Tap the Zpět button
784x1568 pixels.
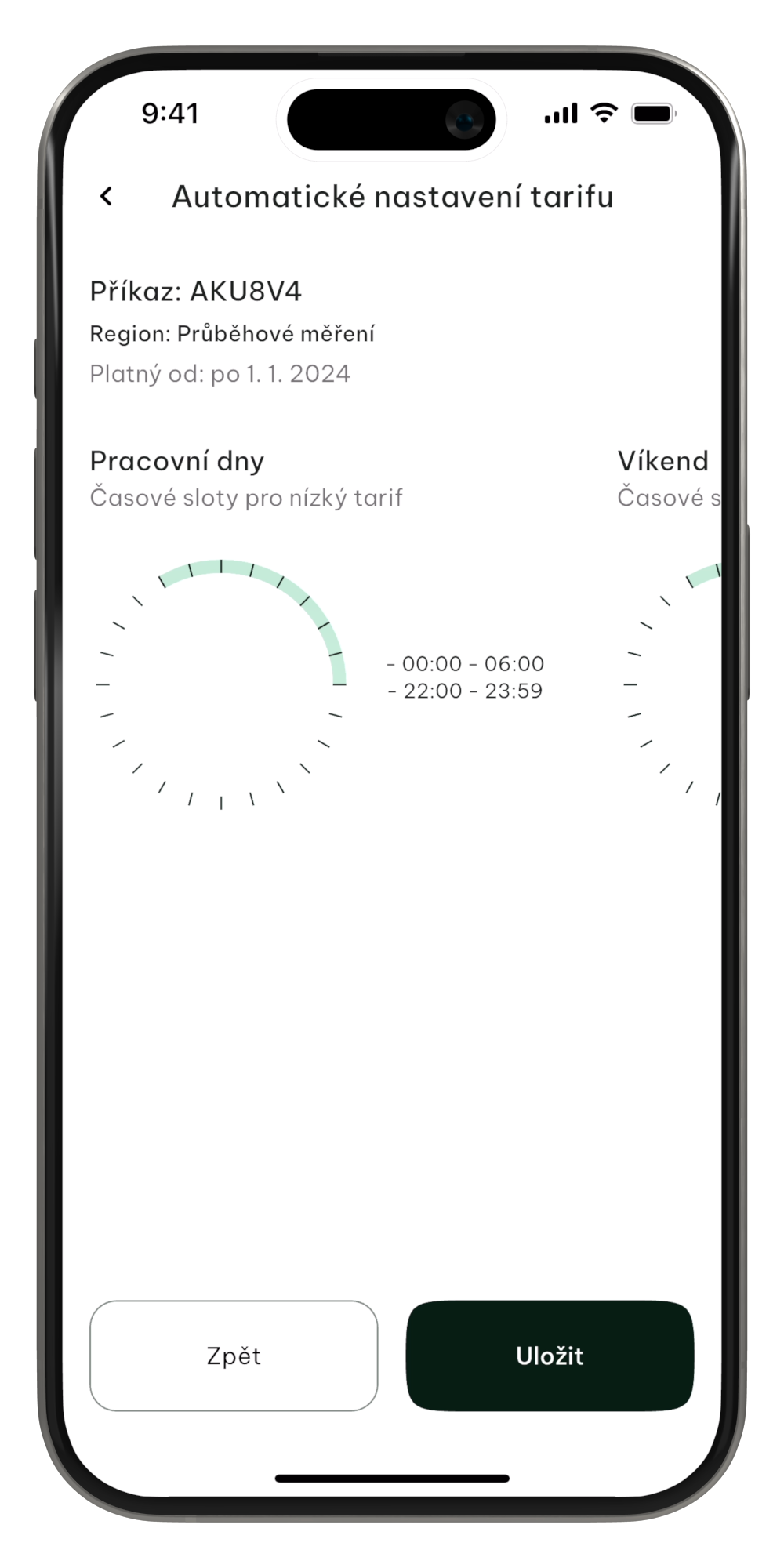click(234, 1356)
